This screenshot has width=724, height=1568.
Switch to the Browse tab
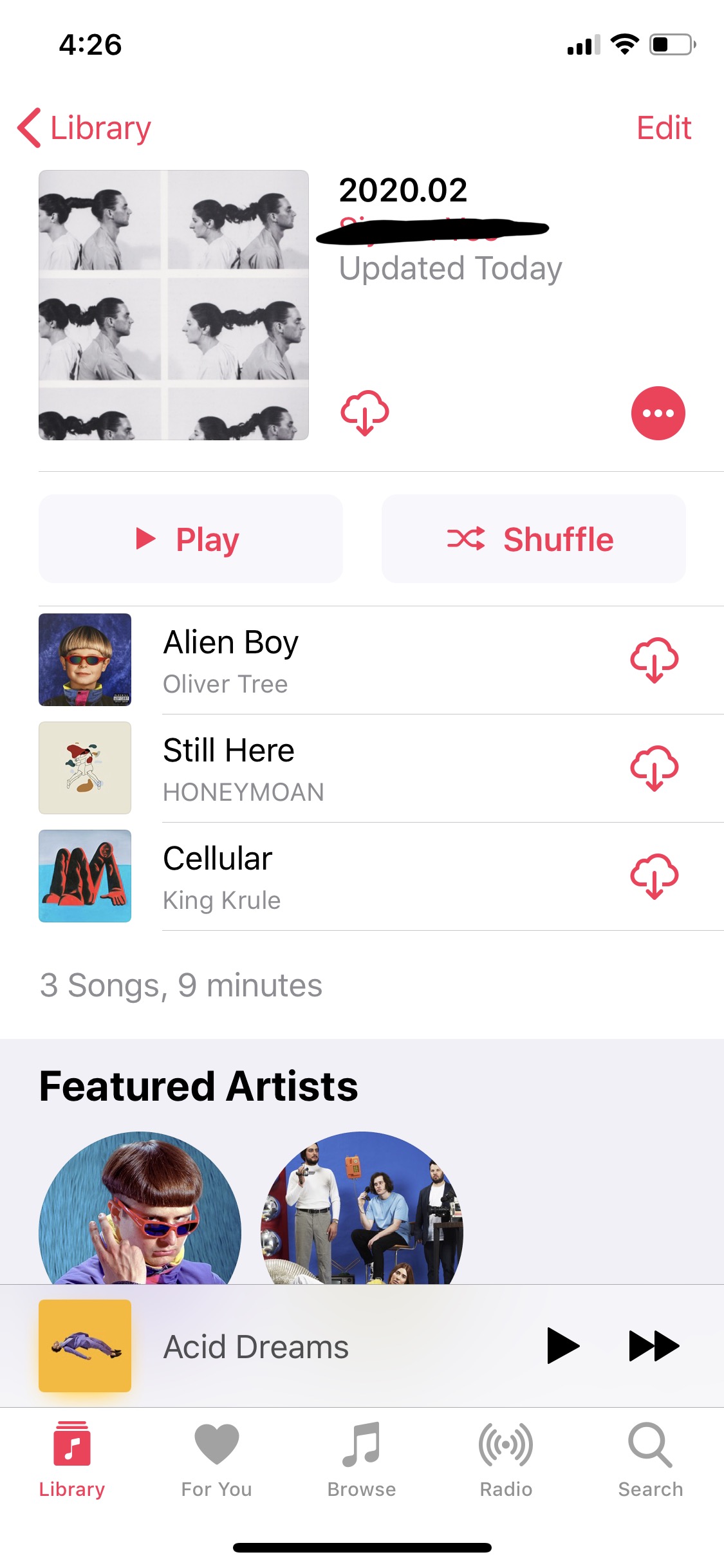[362, 1460]
